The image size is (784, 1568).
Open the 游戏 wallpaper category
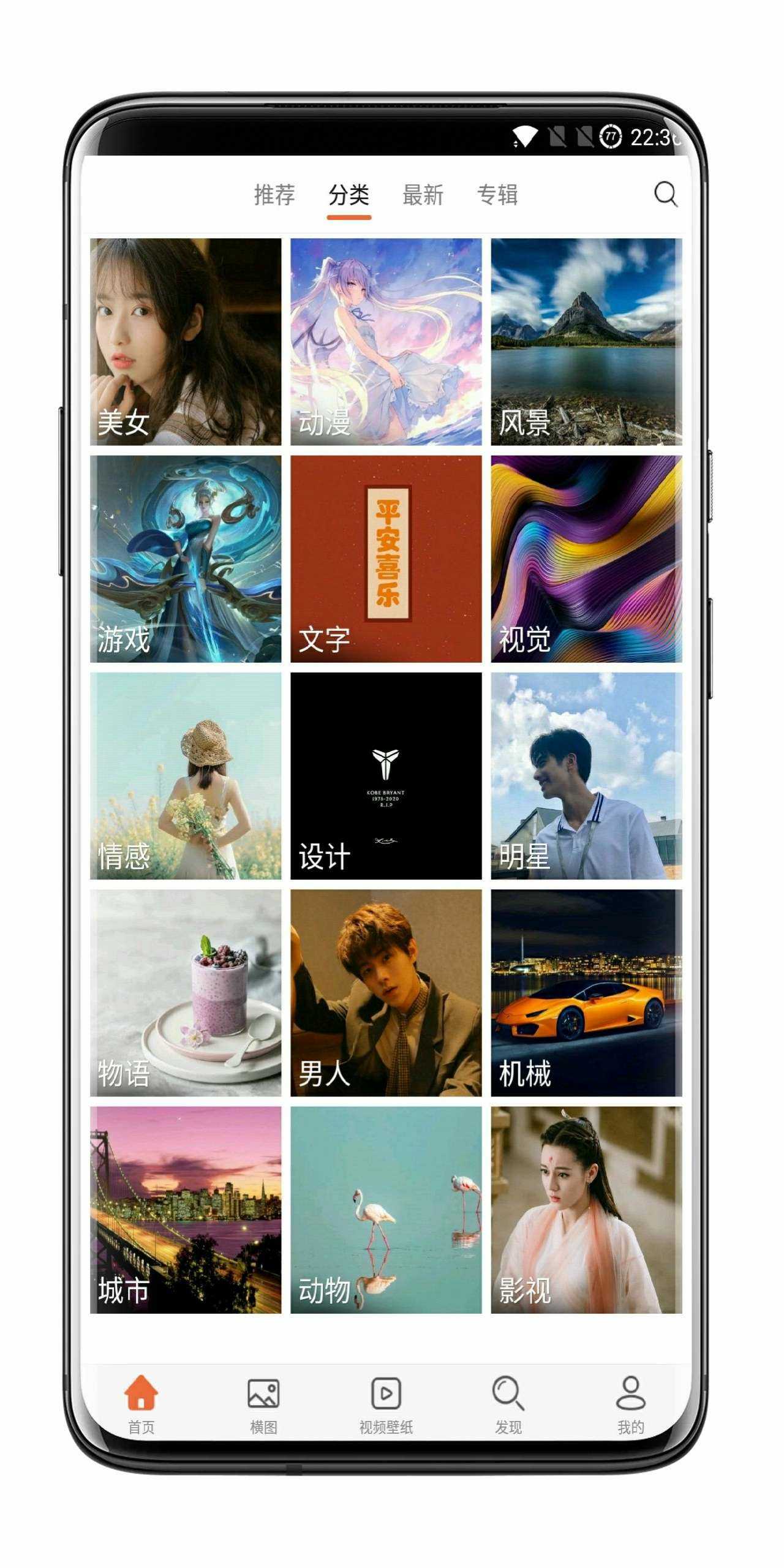[x=186, y=558]
